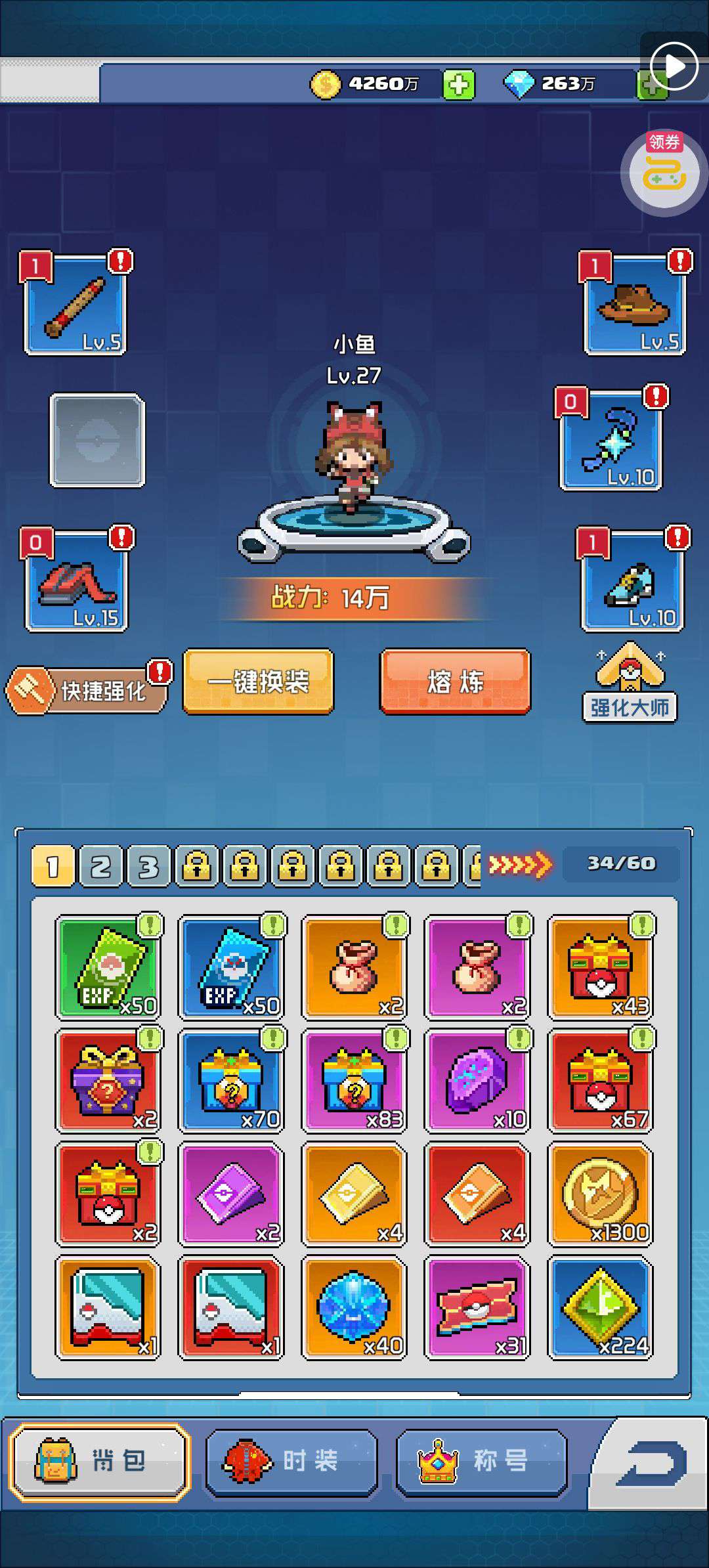Open the empty gray equipment slot
Image resolution: width=709 pixels, height=1568 pixels.
97,440
